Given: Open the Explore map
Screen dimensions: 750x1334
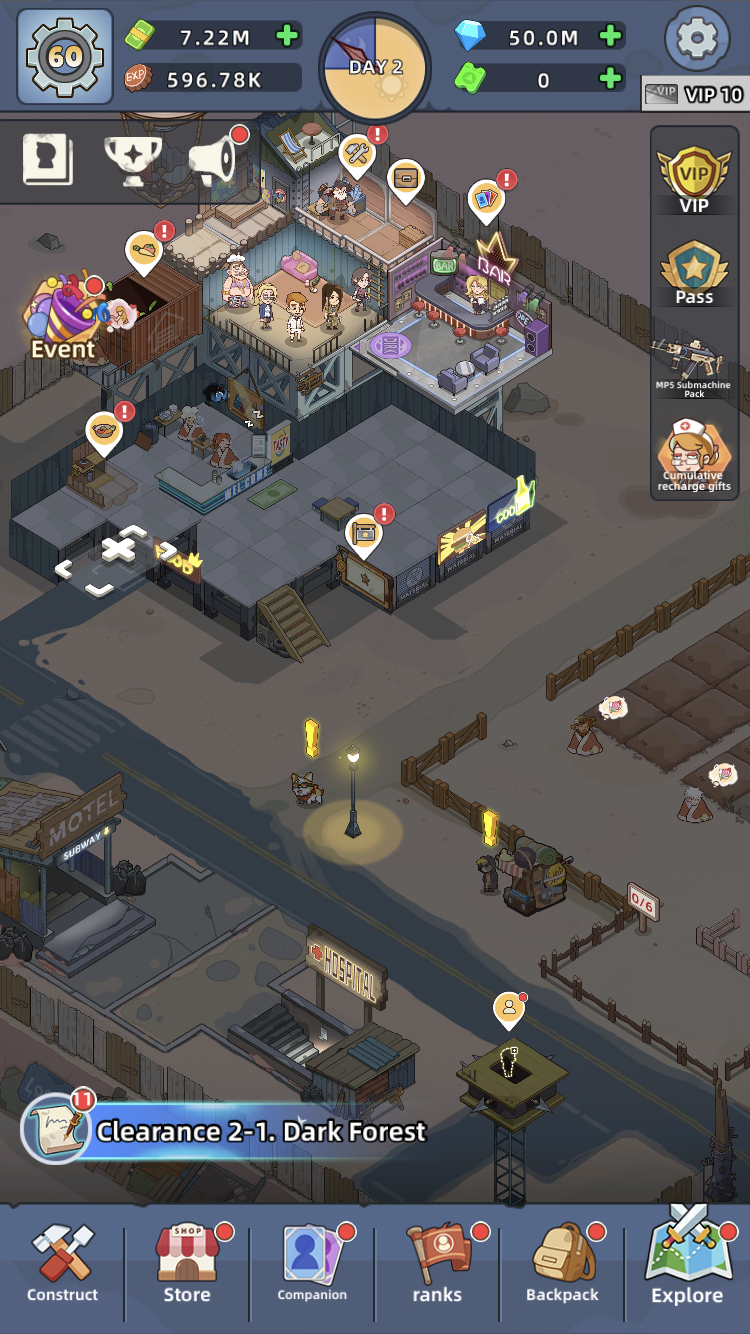Looking at the screenshot, I should (687, 1260).
